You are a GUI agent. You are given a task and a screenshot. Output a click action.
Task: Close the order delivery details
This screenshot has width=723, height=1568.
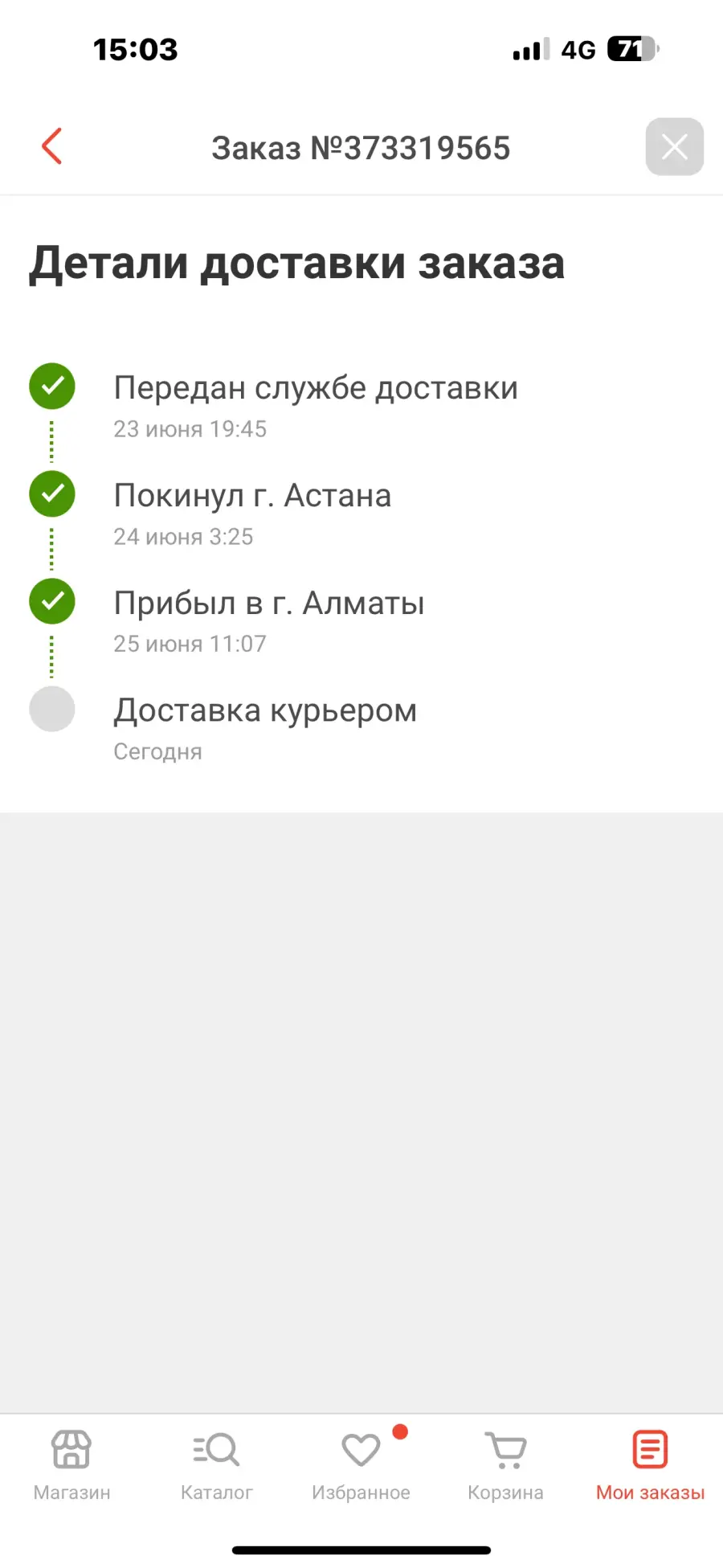click(674, 146)
